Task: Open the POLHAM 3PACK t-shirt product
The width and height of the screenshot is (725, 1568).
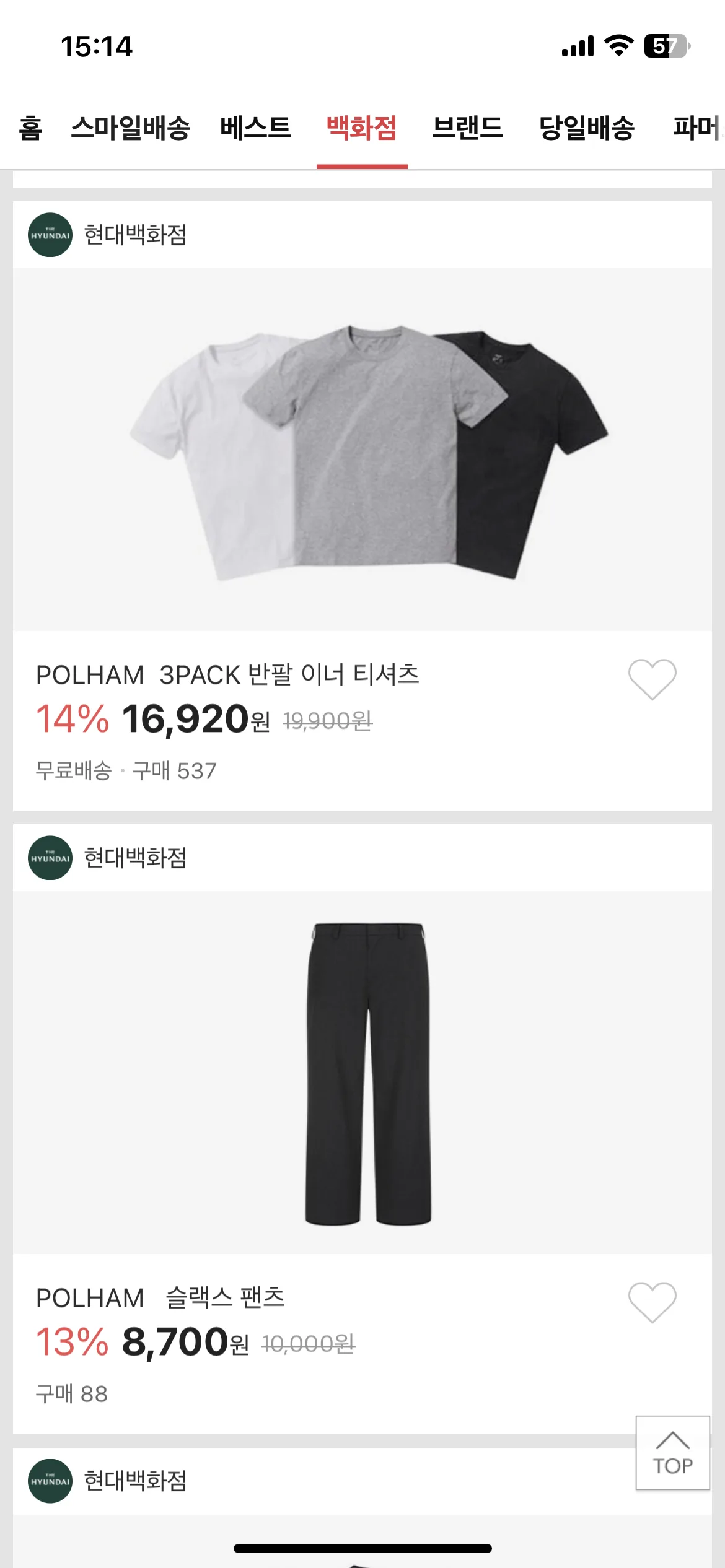Action: point(362,449)
